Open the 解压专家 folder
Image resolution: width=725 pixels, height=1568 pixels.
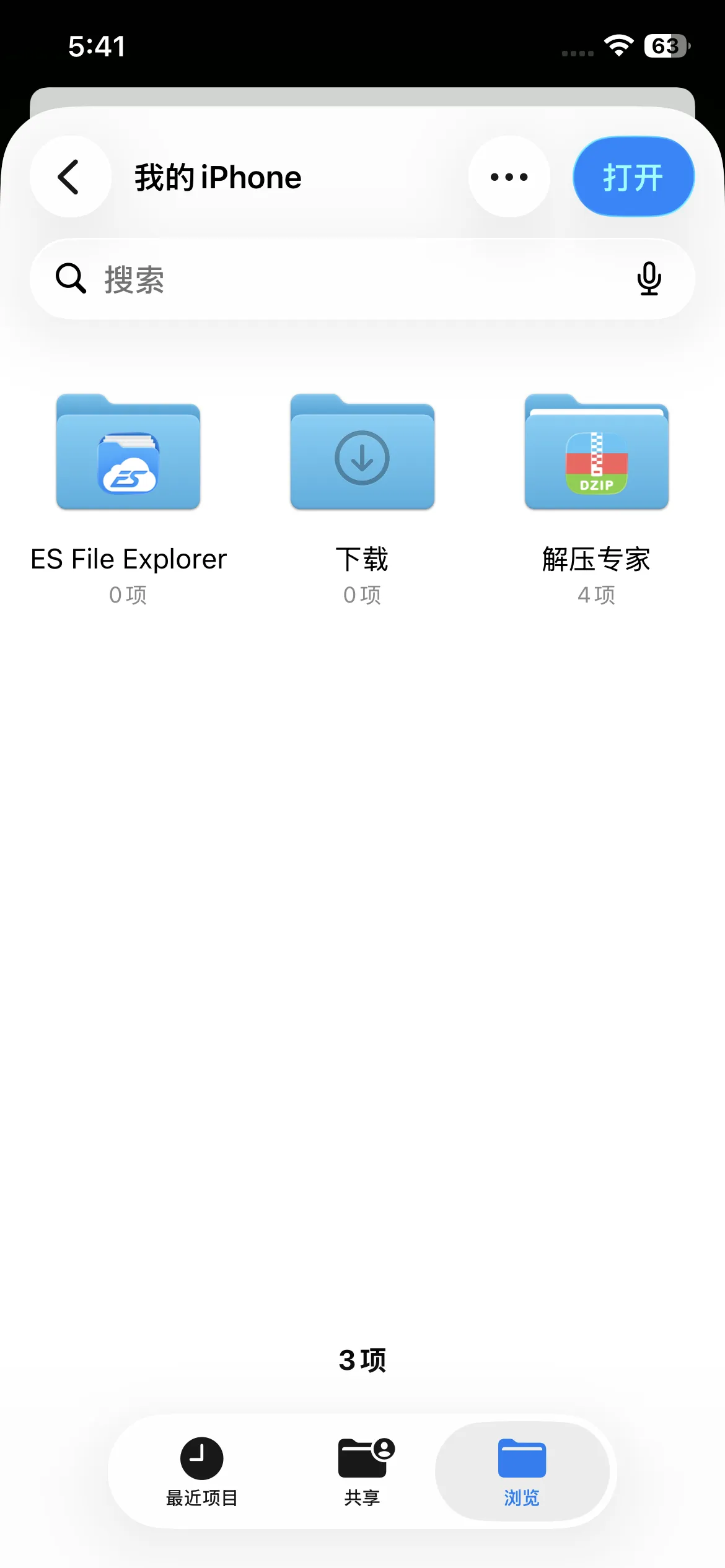click(596, 453)
